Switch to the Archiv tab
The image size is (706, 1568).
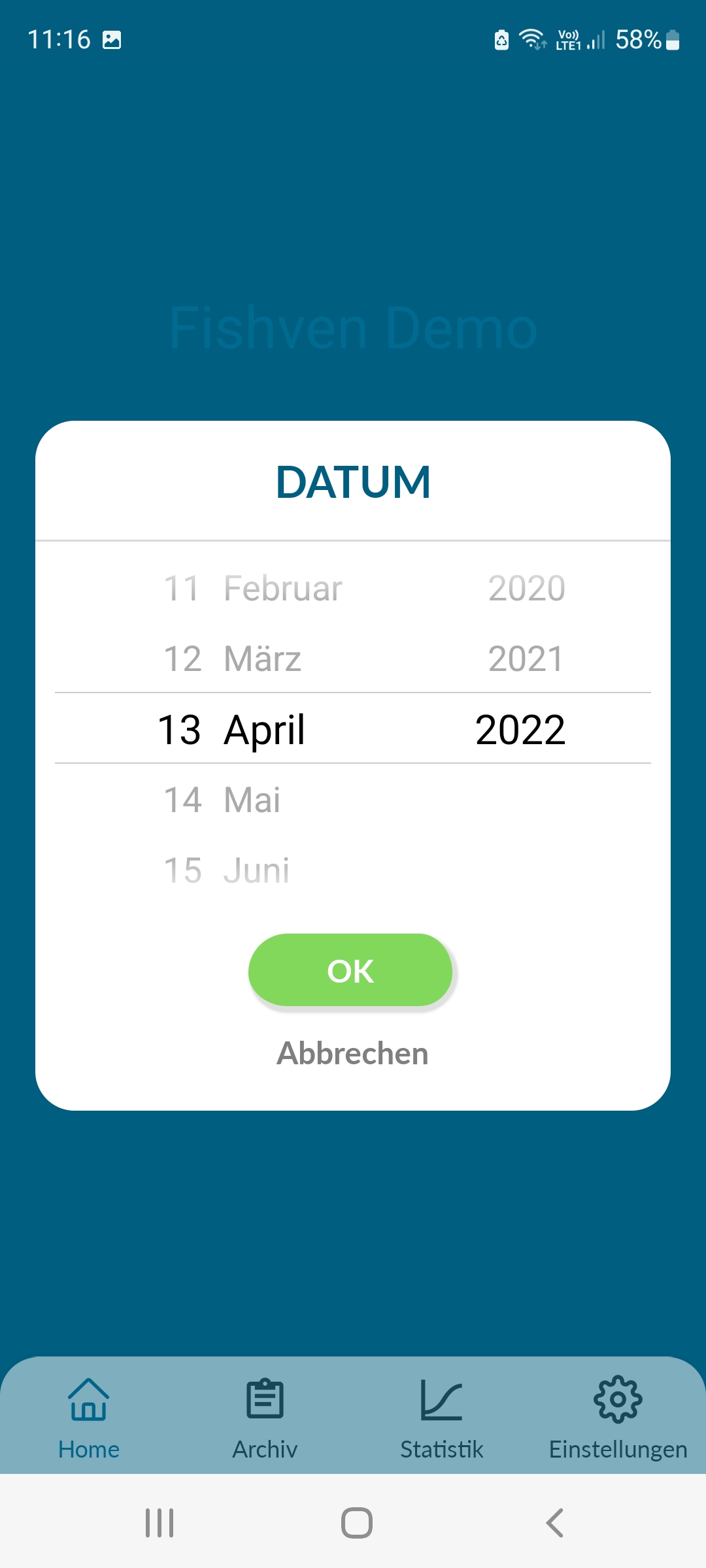265,1416
